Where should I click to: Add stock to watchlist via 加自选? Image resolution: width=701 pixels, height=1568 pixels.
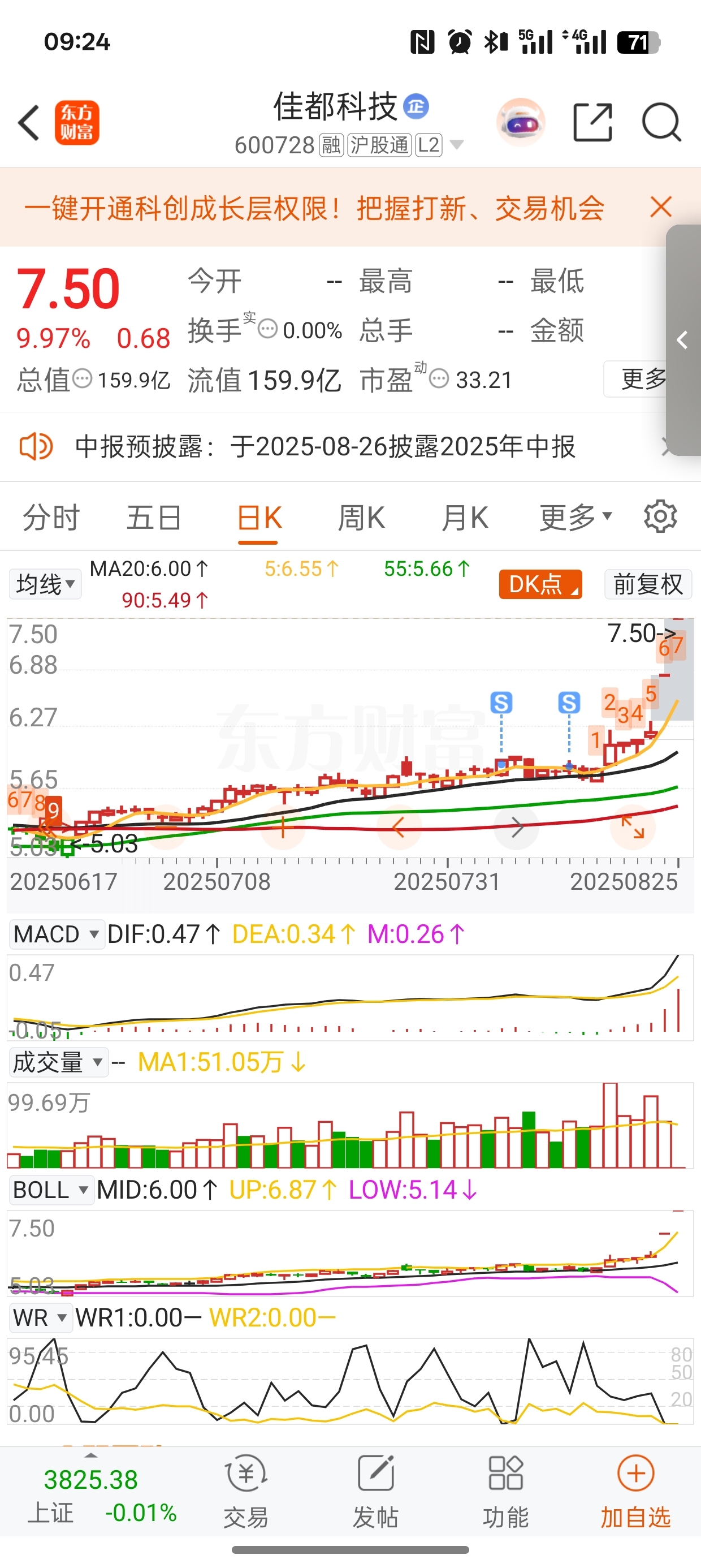point(635,1491)
